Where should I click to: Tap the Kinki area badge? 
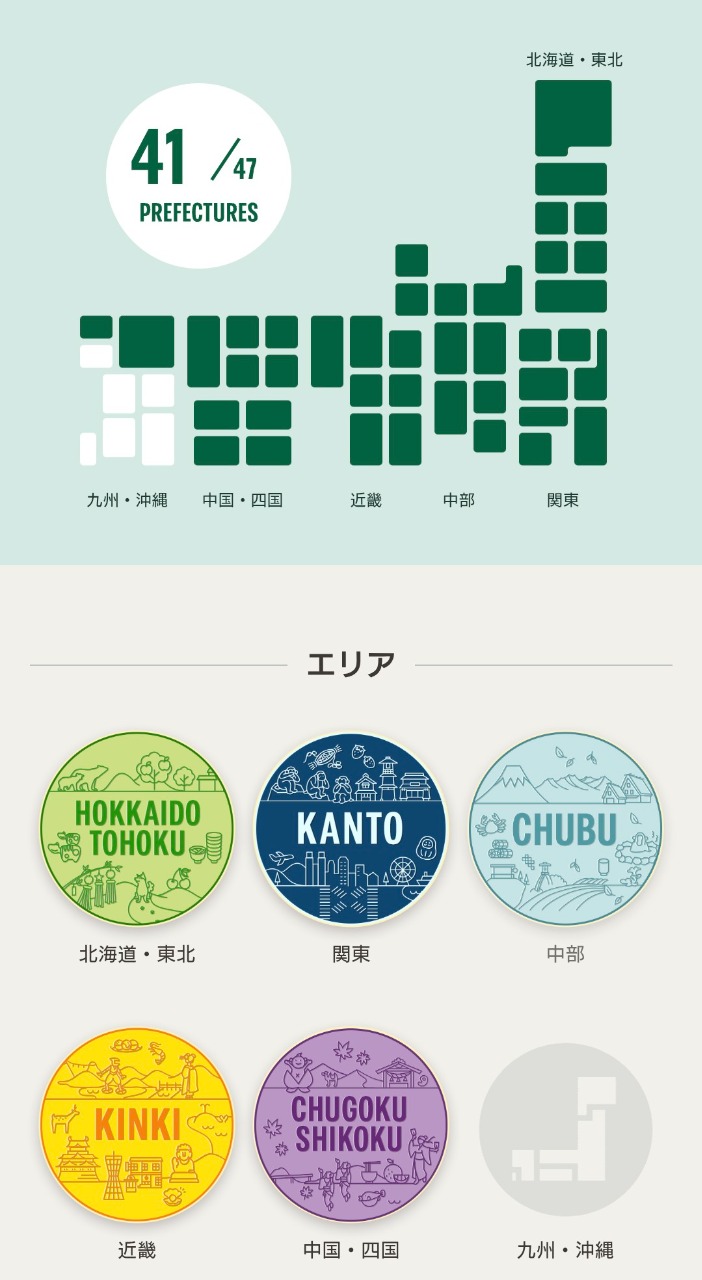point(136,1125)
